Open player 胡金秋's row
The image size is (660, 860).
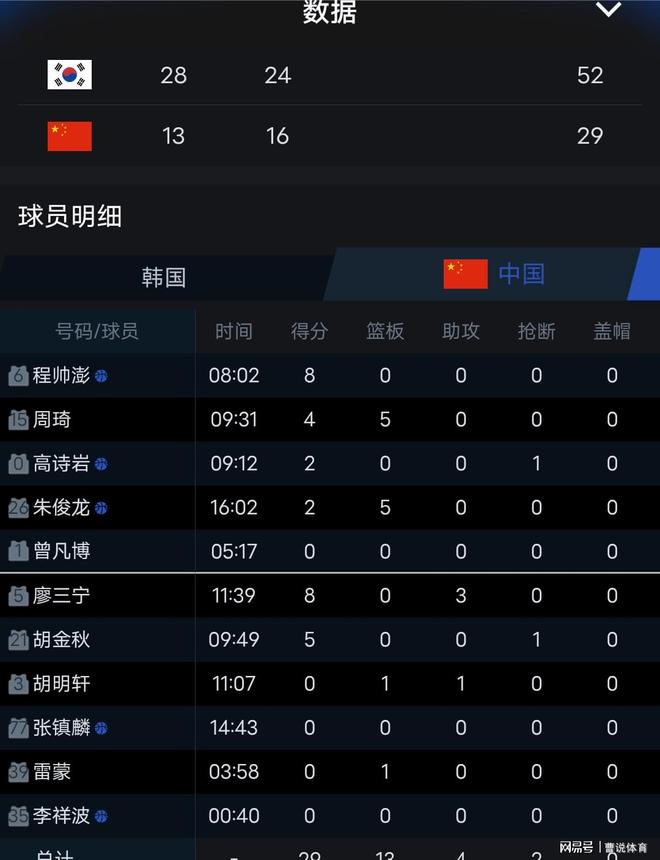[x=61, y=640]
